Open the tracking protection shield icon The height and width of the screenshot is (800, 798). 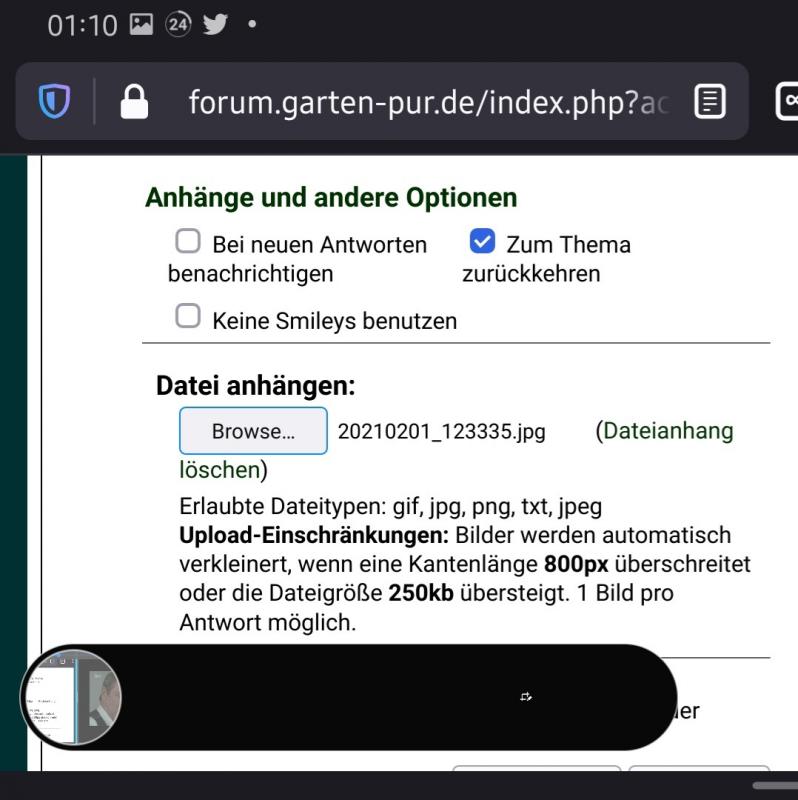click(53, 101)
